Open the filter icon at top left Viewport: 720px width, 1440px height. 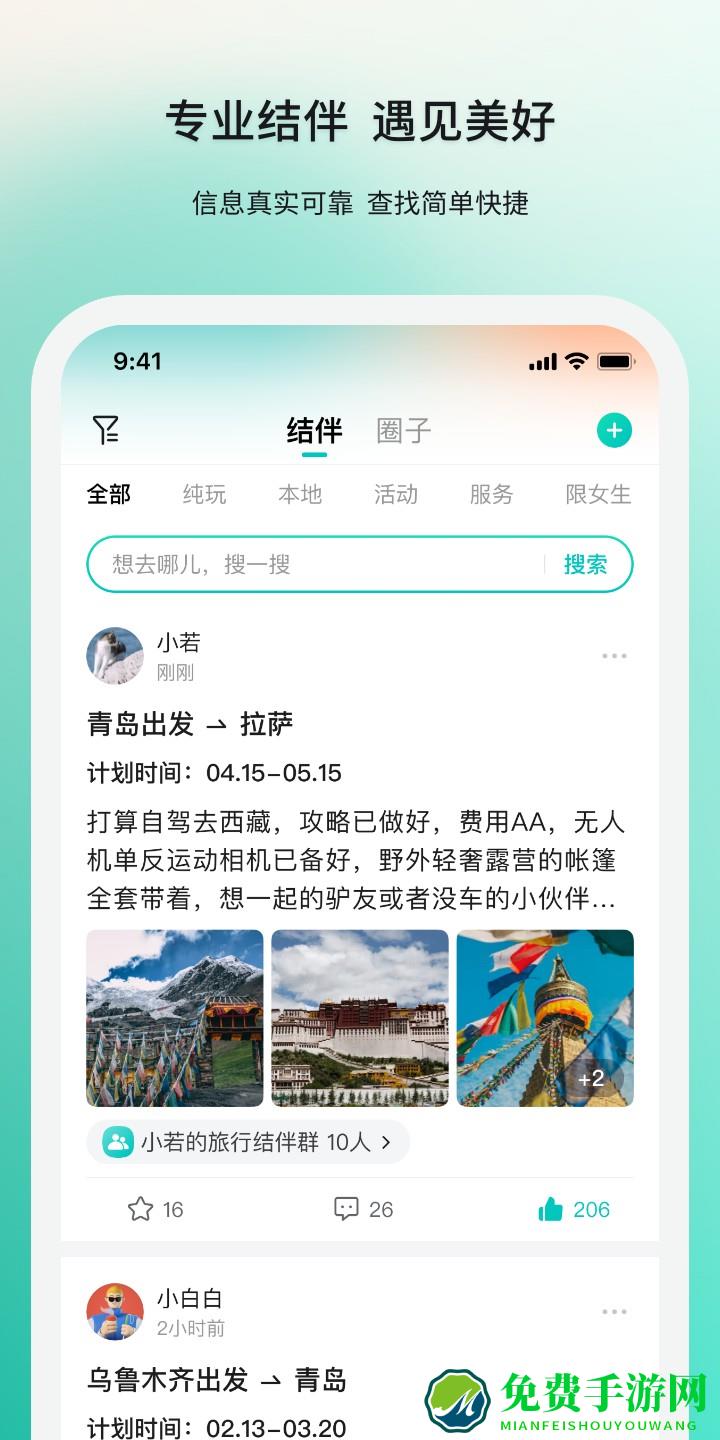(107, 430)
